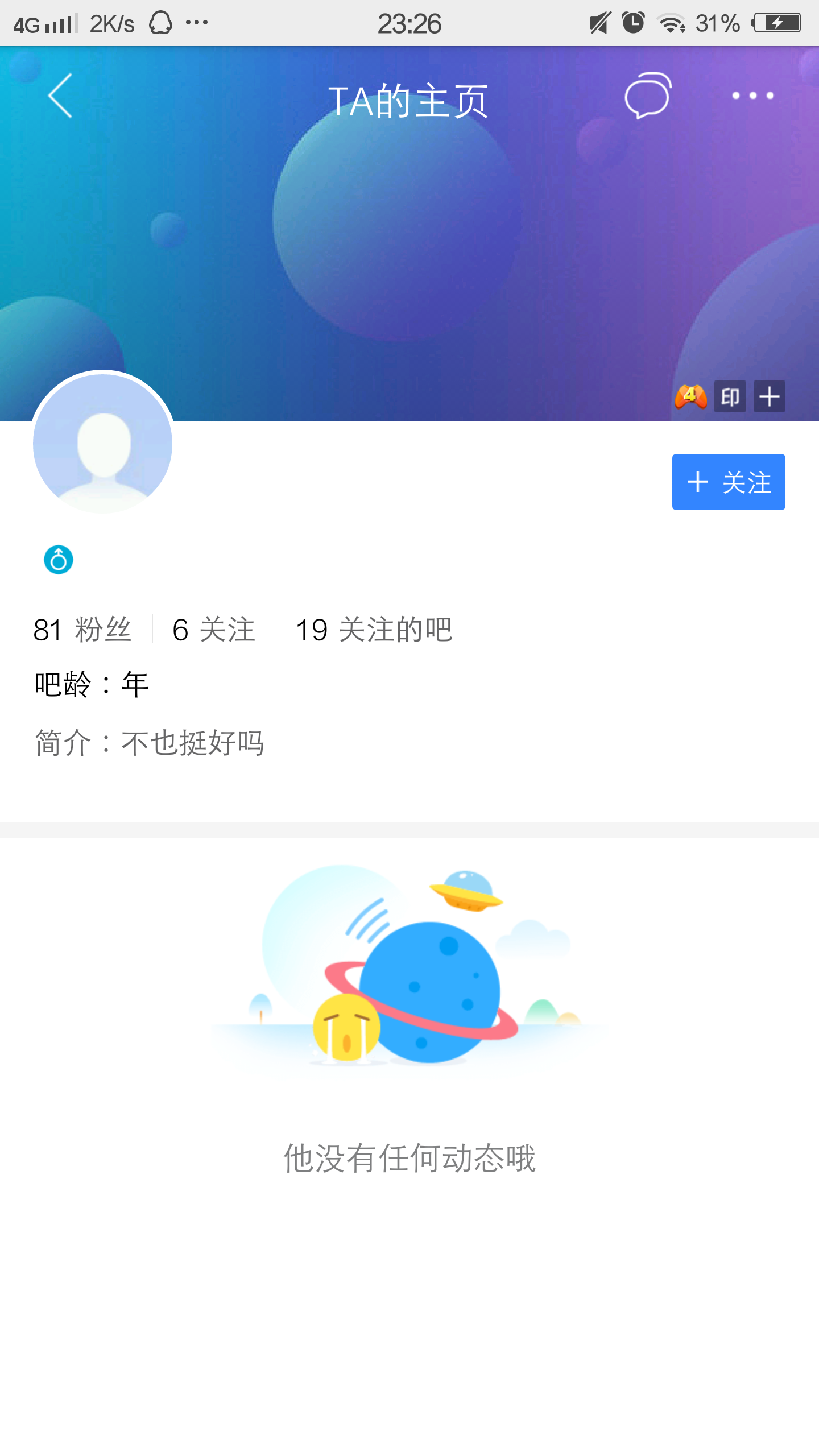The image size is (819, 1456).
Task: Tap the orange level 4 badge
Action: [x=690, y=396]
